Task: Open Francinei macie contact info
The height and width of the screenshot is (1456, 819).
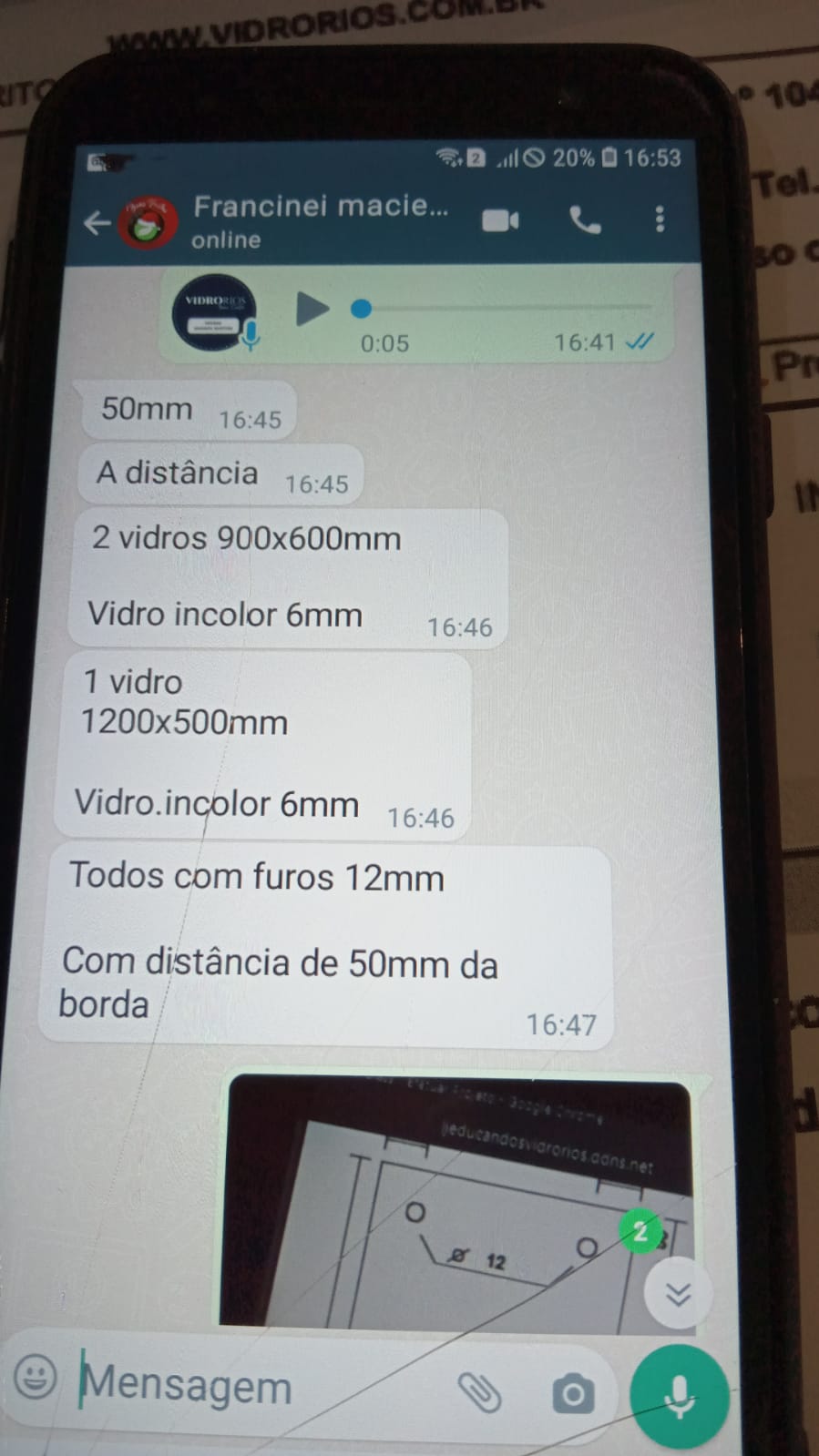Action: point(320,220)
